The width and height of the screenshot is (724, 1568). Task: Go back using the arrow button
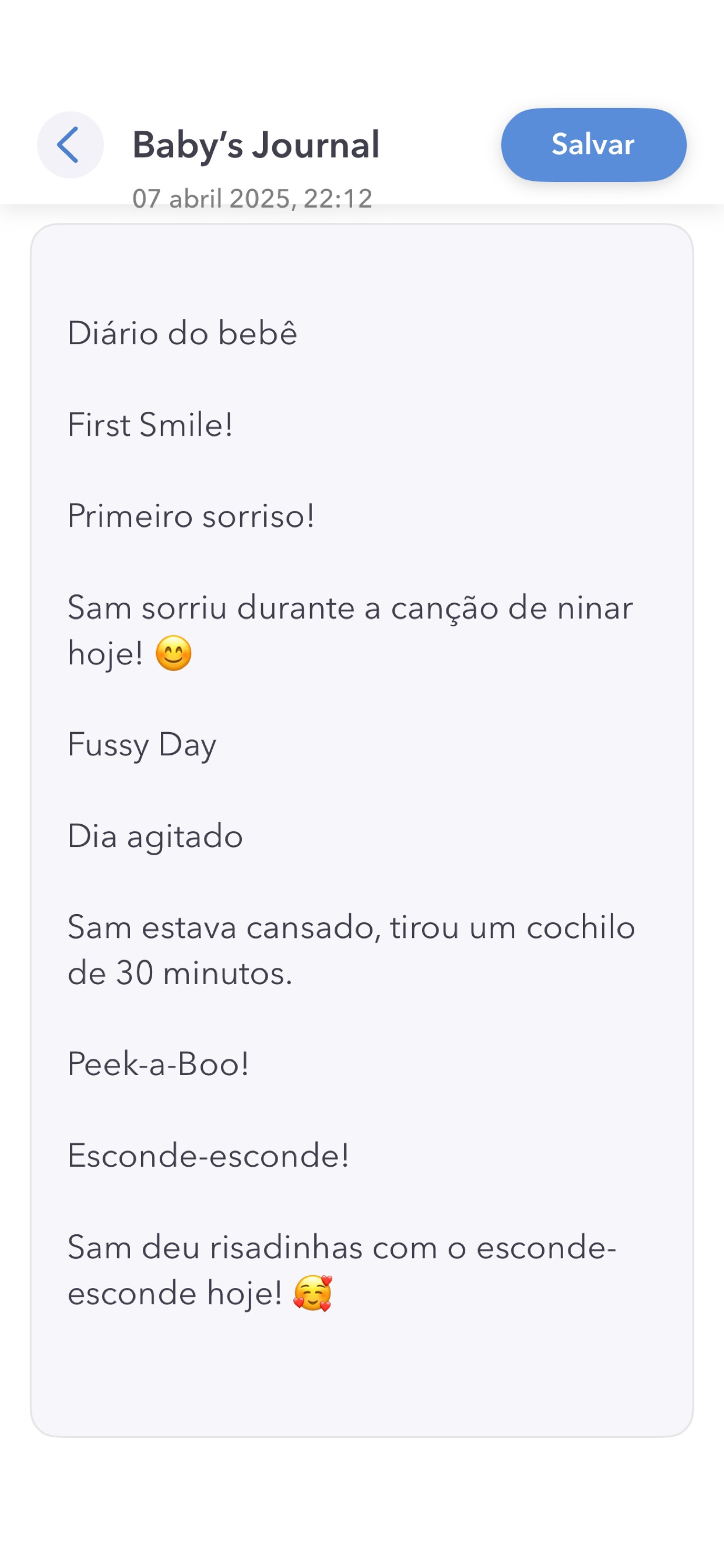[x=71, y=145]
